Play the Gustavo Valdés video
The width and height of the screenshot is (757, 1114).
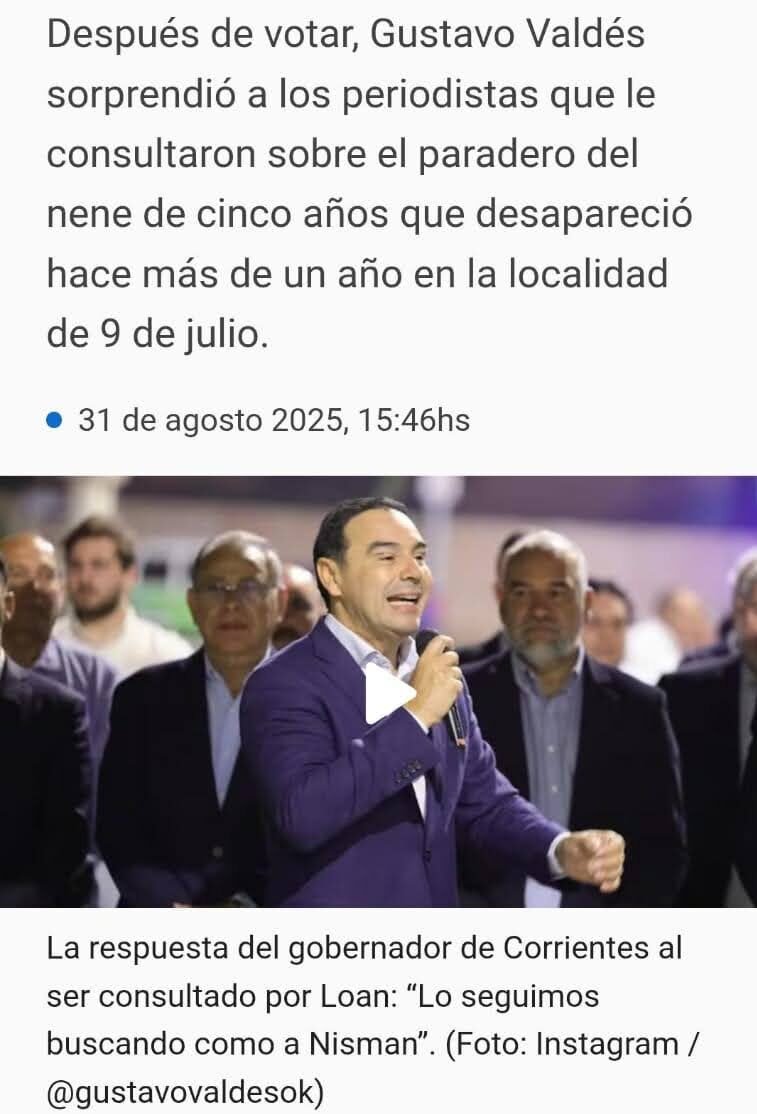(388, 692)
